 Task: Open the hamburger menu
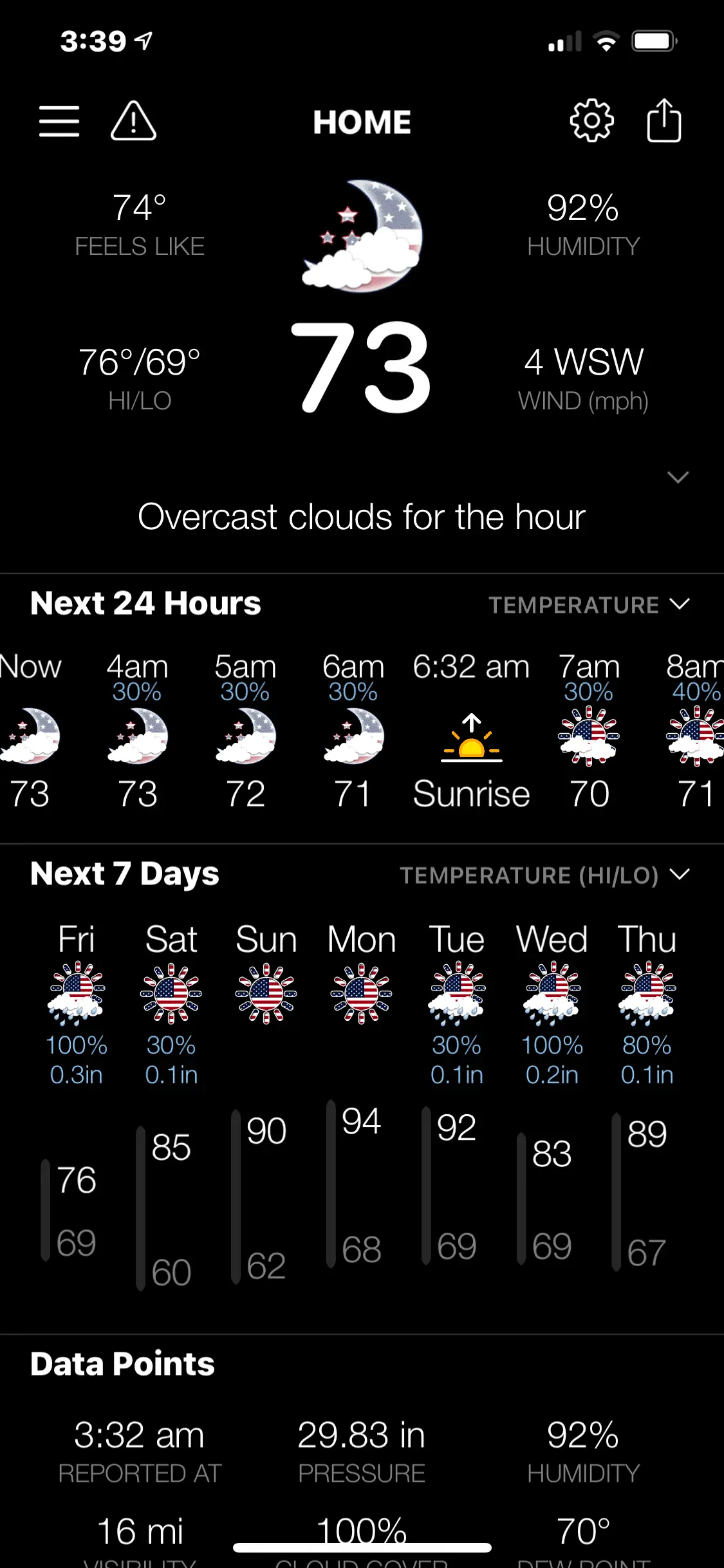pyautogui.click(x=59, y=122)
